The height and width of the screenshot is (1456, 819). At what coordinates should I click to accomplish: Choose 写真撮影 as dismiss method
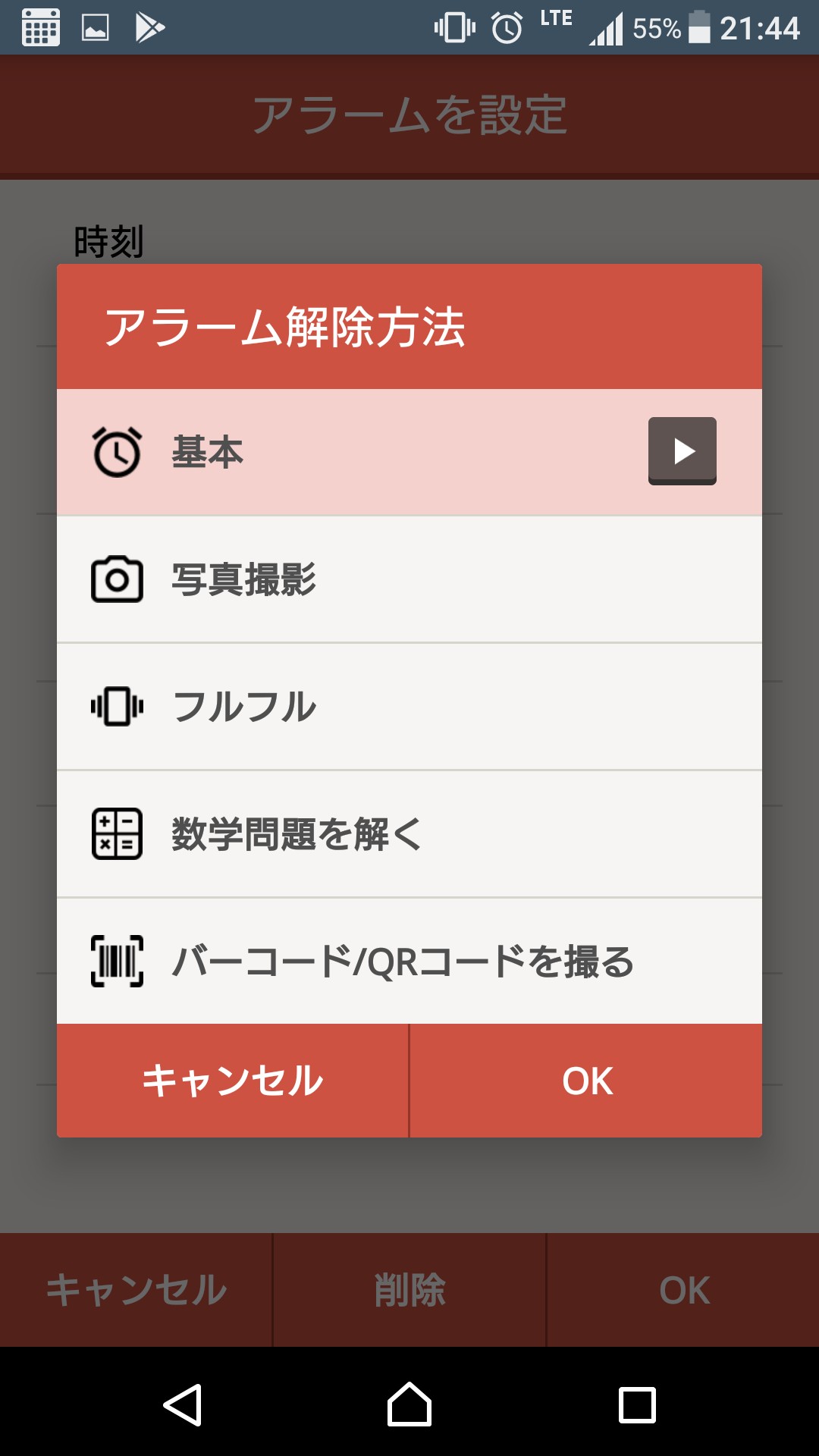click(x=409, y=580)
